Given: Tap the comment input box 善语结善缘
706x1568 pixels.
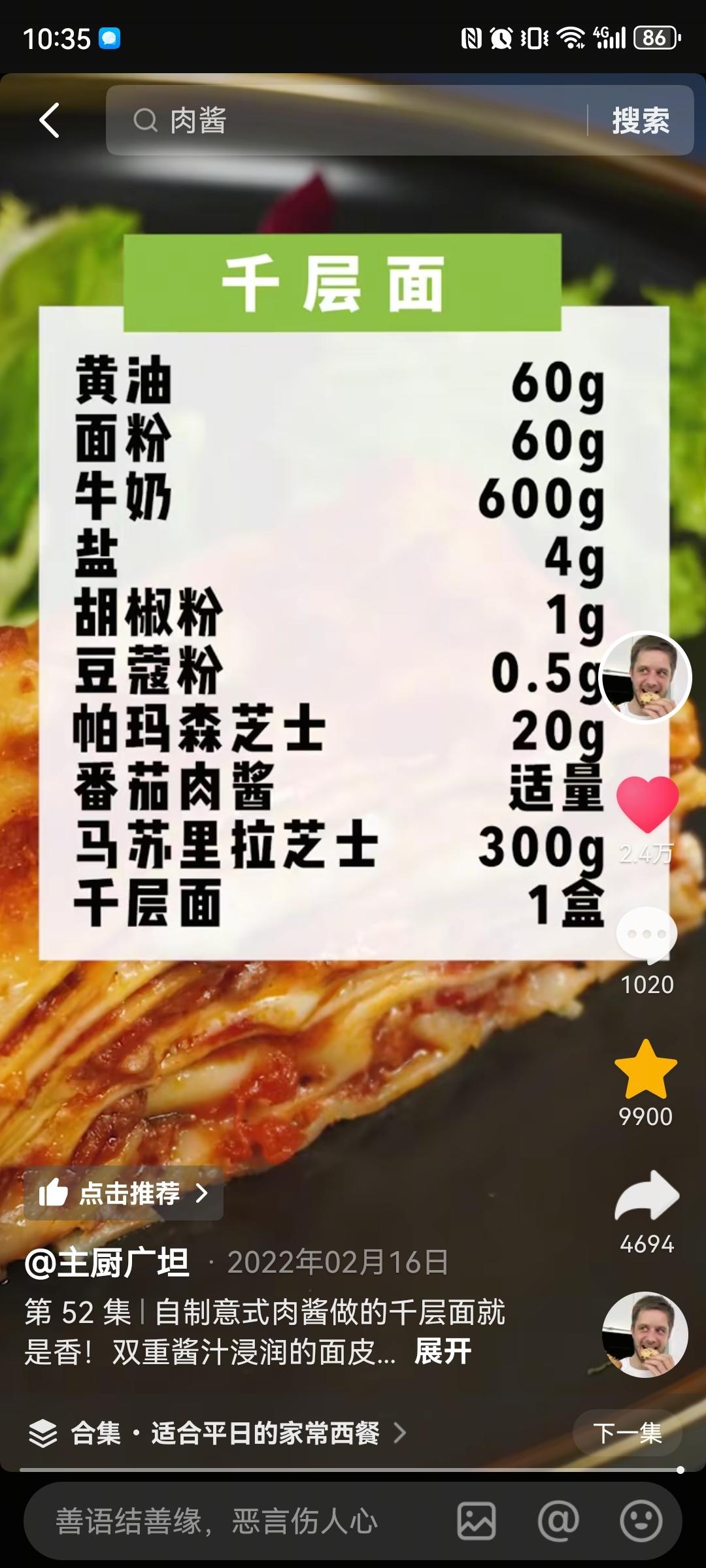Looking at the screenshot, I should [x=216, y=1520].
